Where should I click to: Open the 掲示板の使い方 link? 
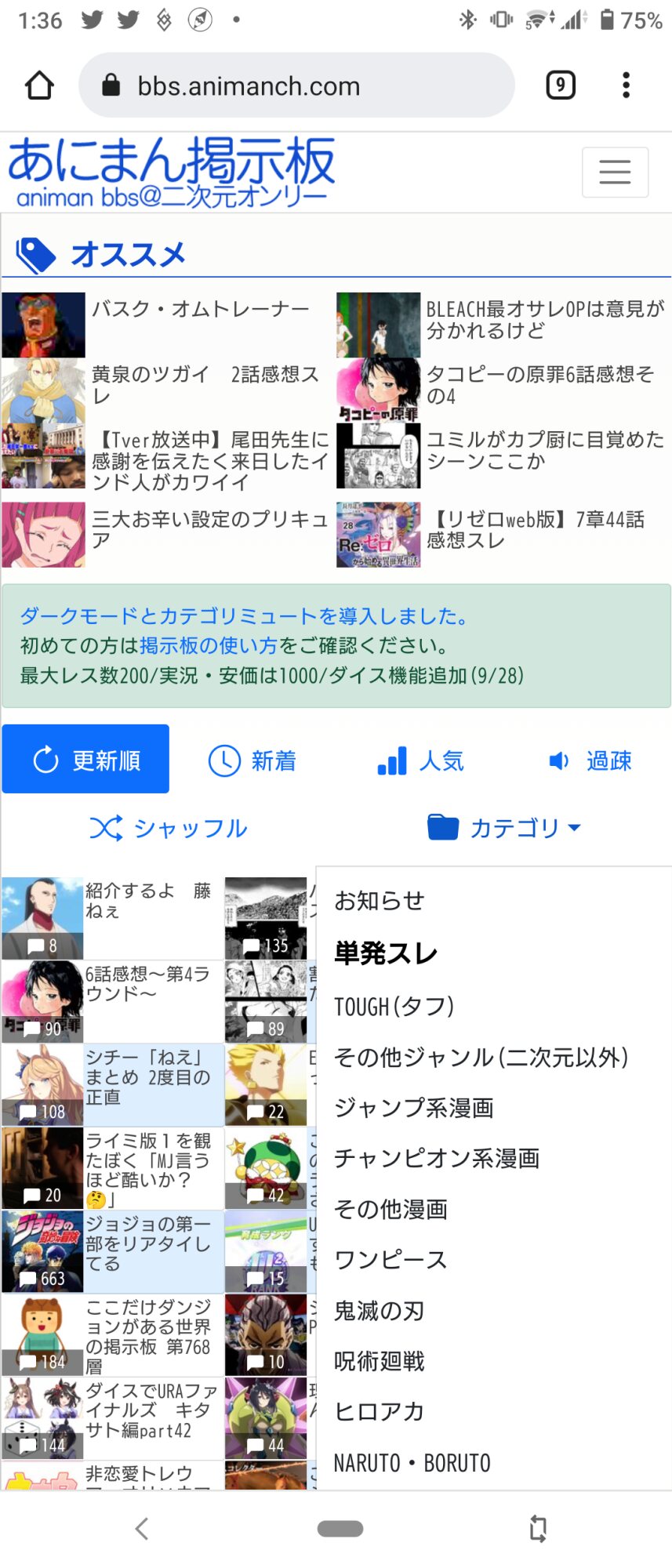coord(209,645)
